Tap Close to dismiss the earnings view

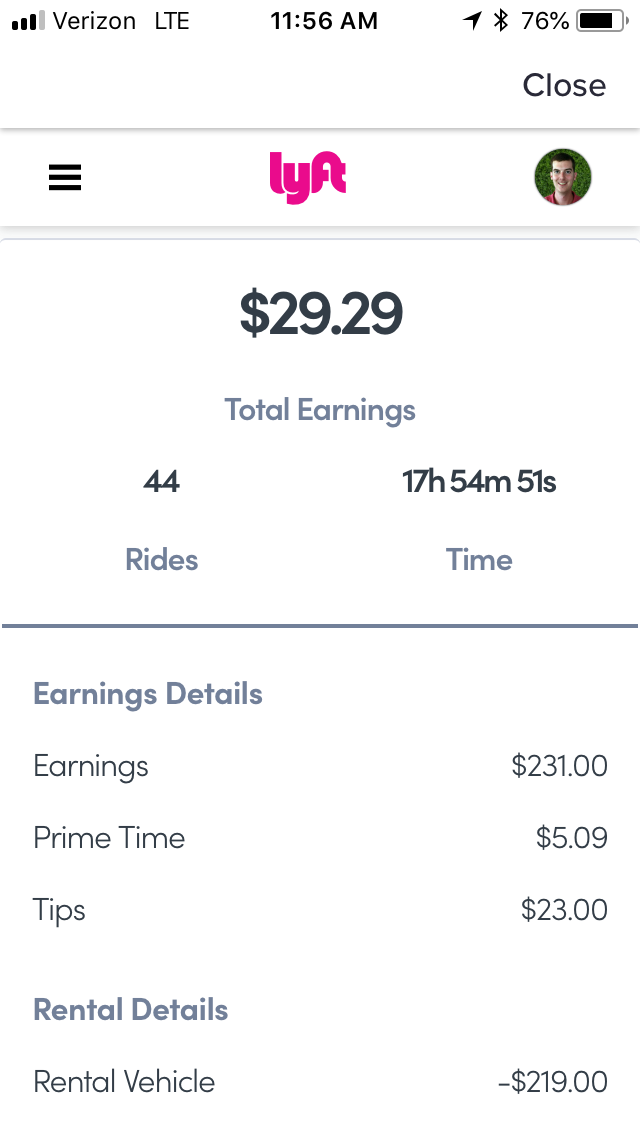[564, 86]
